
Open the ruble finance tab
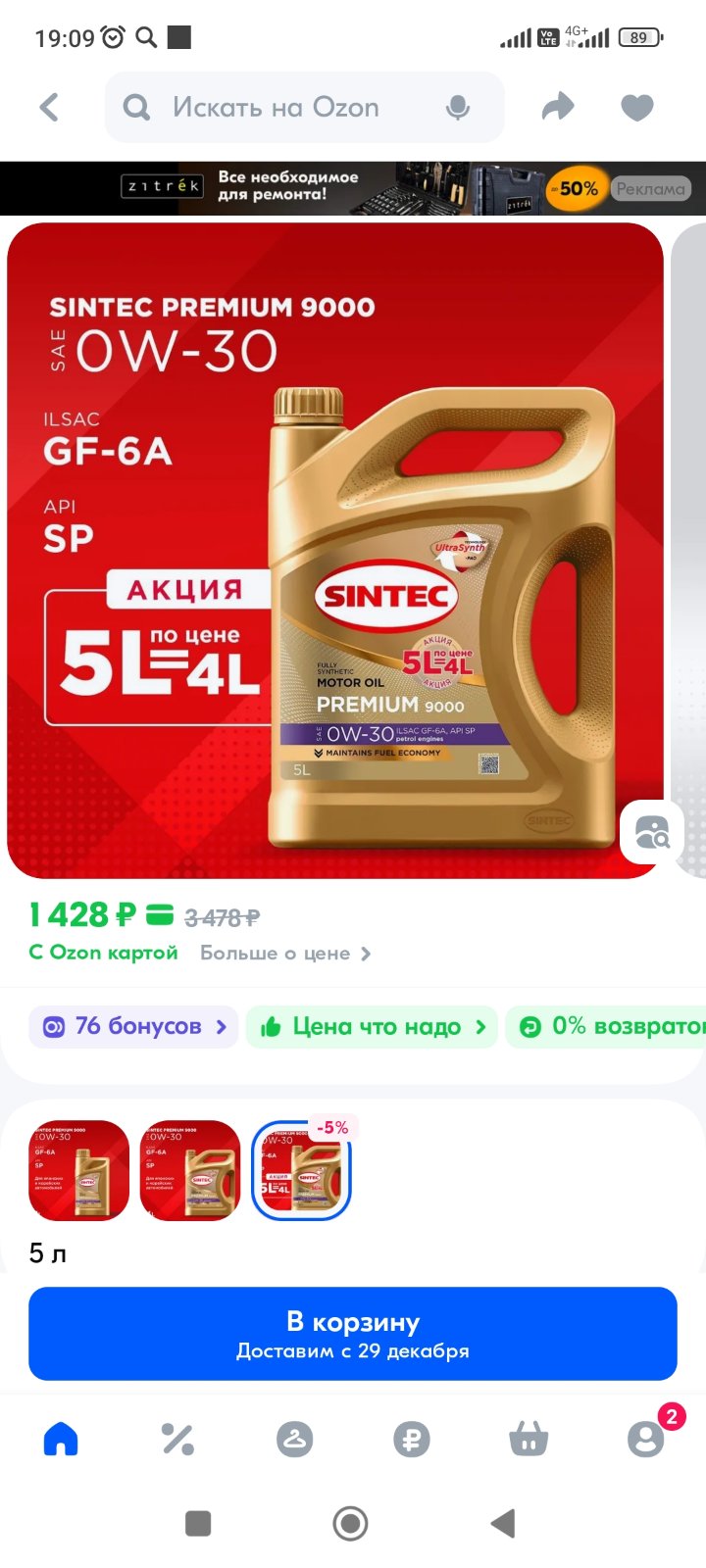click(x=412, y=1439)
